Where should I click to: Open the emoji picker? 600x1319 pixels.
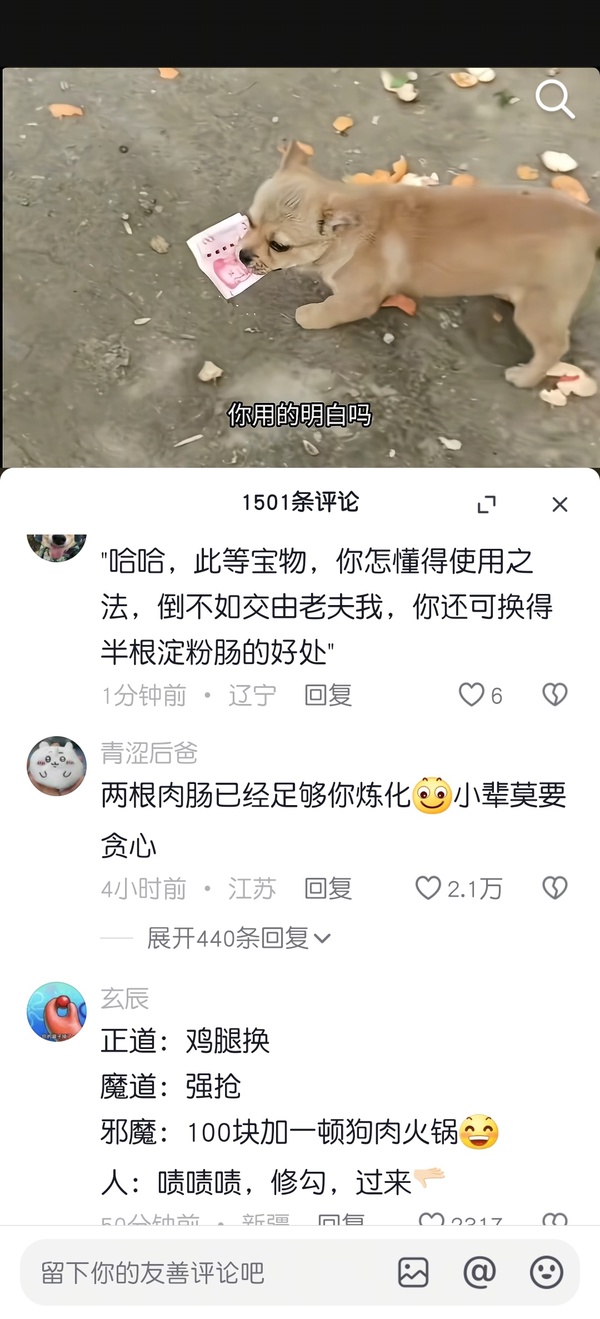click(x=546, y=1272)
